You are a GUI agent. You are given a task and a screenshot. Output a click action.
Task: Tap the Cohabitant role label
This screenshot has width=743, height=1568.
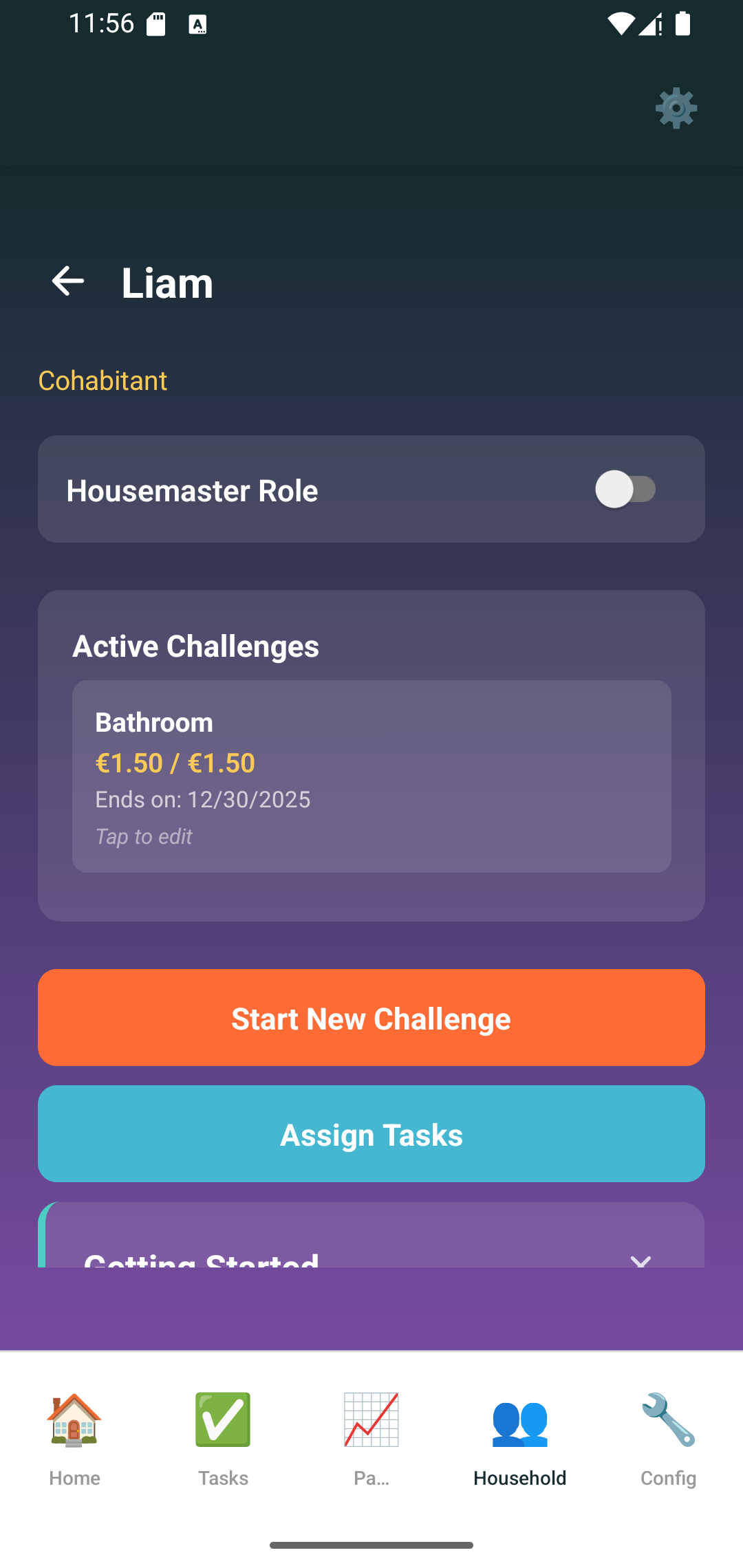pyautogui.click(x=103, y=380)
